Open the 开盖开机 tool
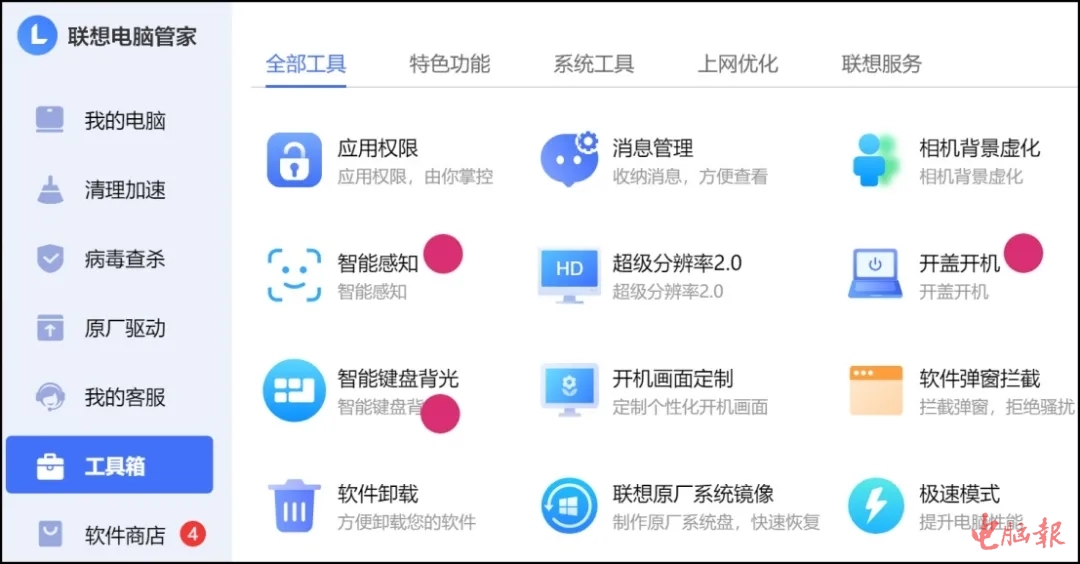1080x564 pixels. (x=958, y=264)
